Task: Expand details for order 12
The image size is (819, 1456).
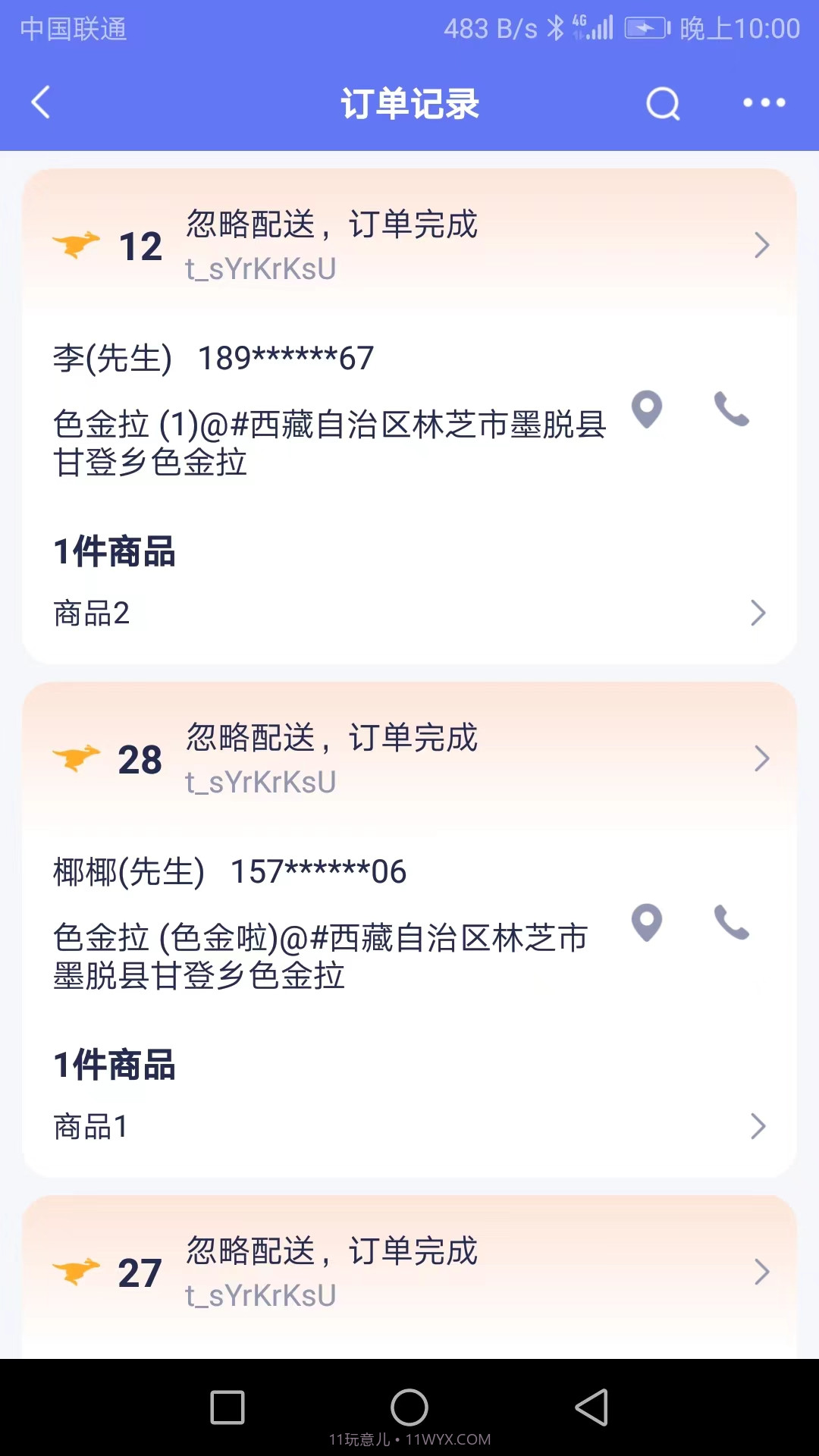Action: point(762,244)
